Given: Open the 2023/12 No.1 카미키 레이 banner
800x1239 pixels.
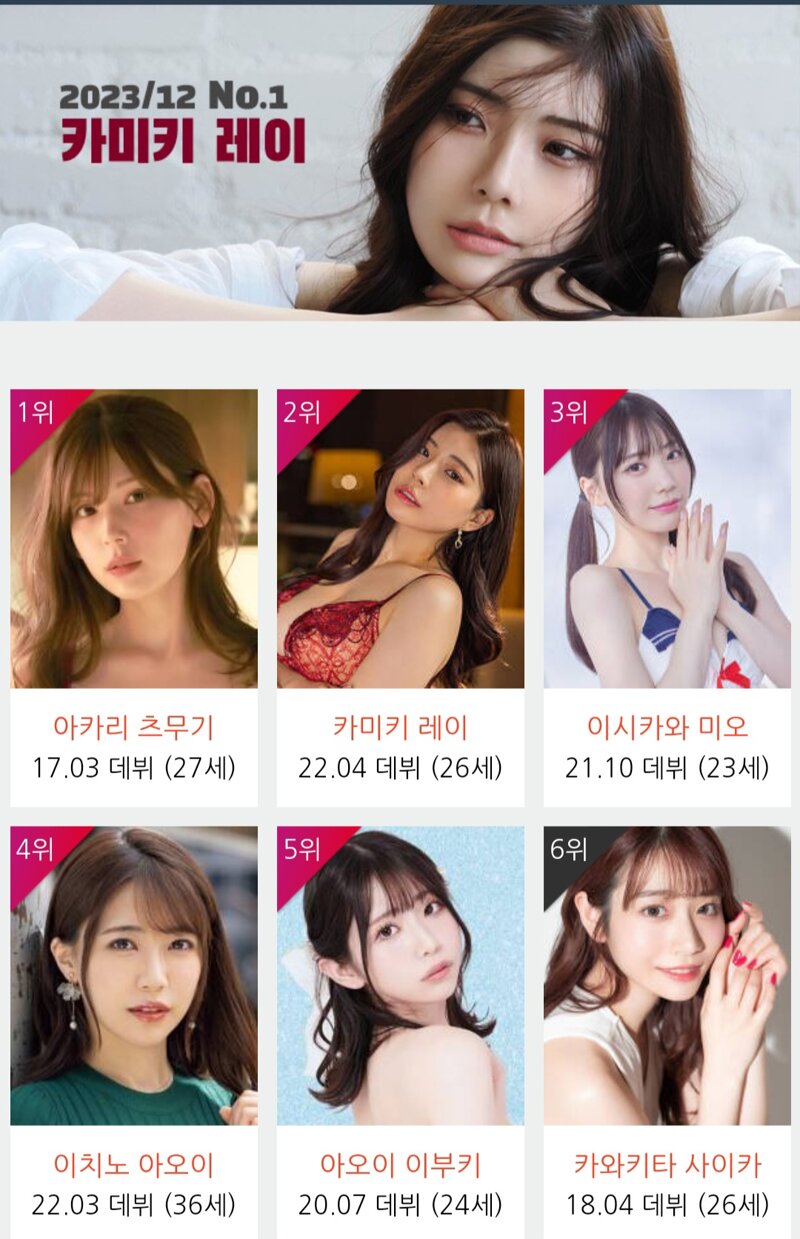Looking at the screenshot, I should [400, 165].
